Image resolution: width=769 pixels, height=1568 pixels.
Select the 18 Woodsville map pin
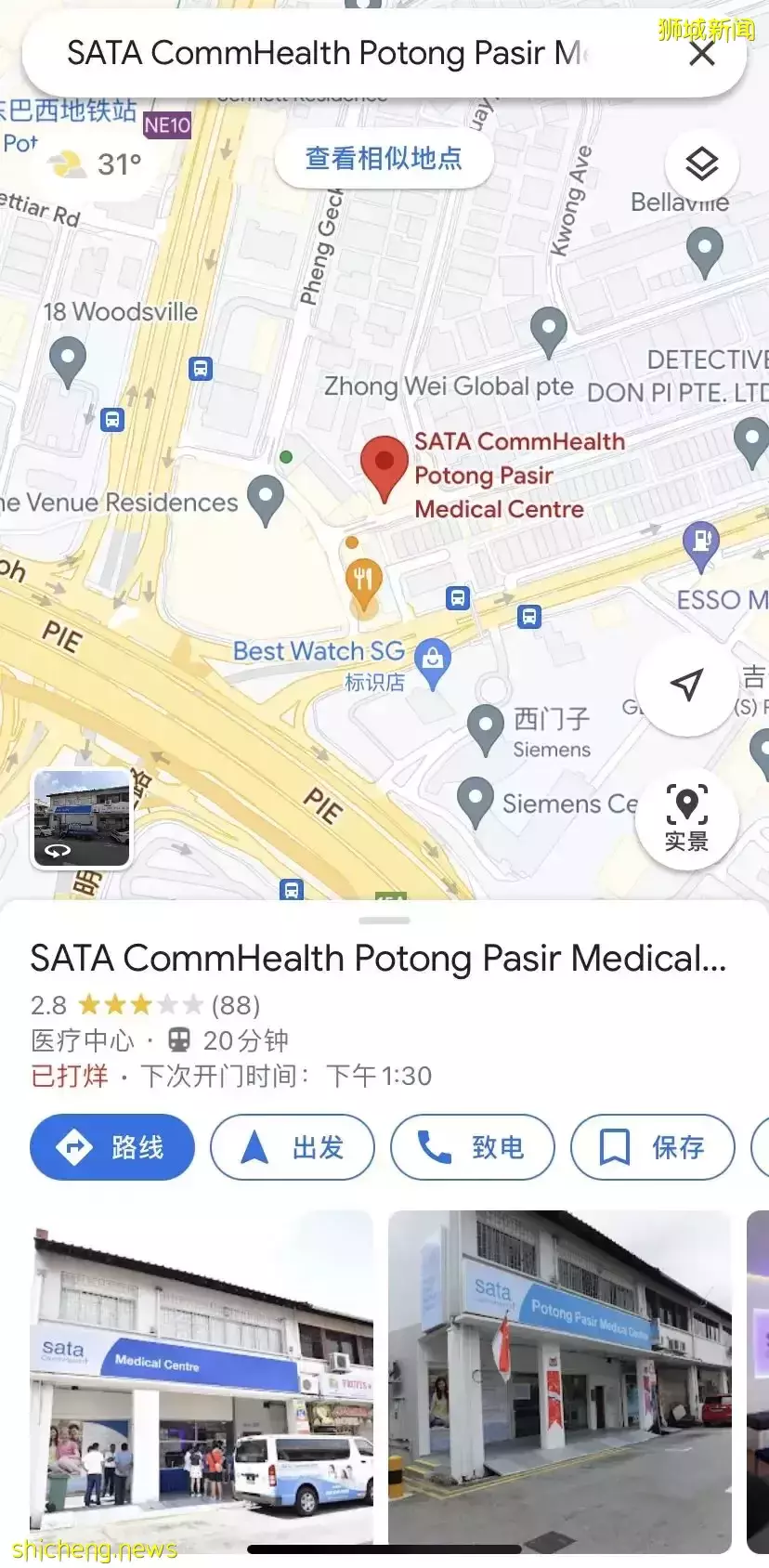click(x=67, y=359)
